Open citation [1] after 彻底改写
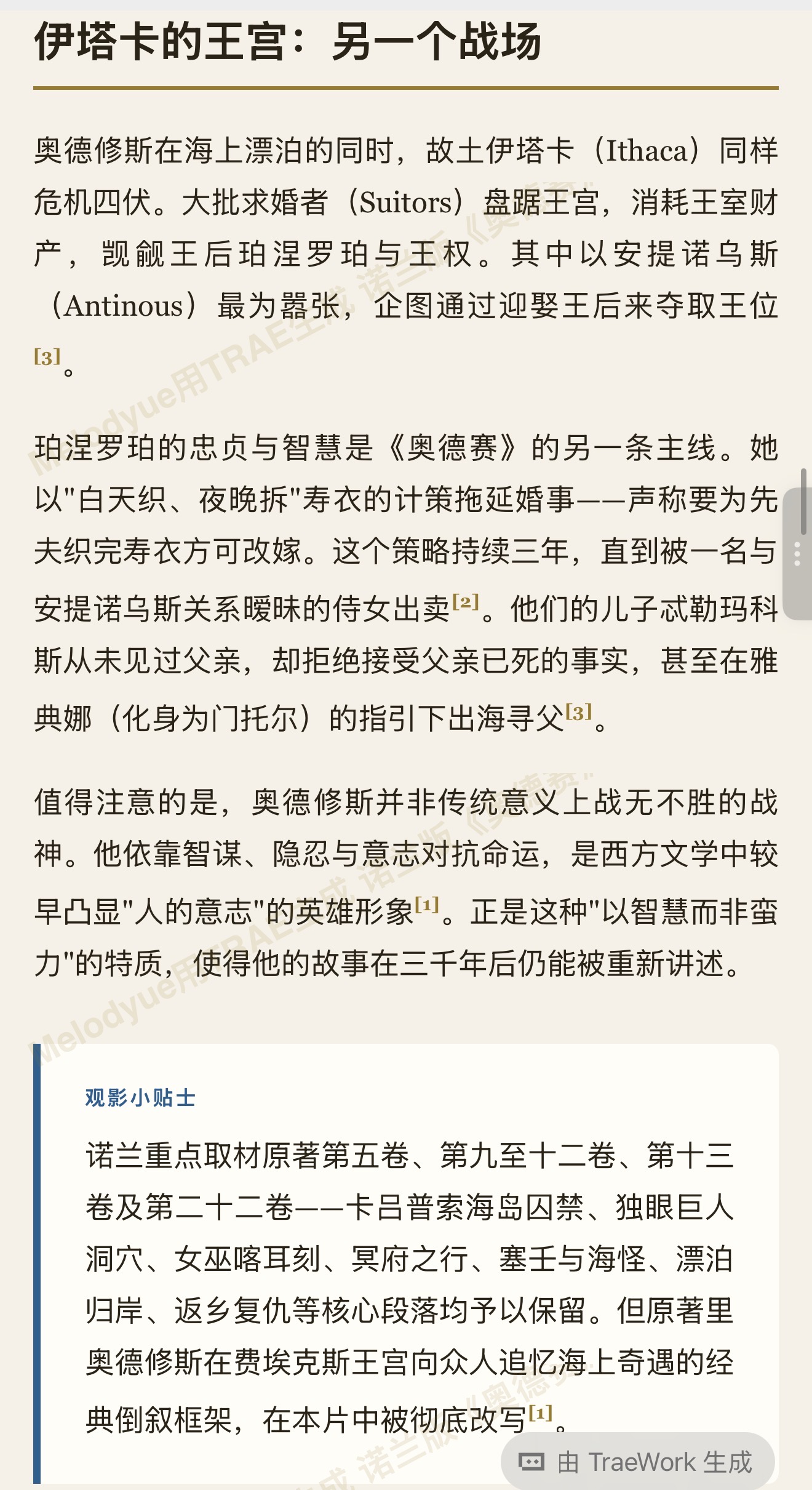Image resolution: width=812 pixels, height=1490 pixels. coord(541,1413)
